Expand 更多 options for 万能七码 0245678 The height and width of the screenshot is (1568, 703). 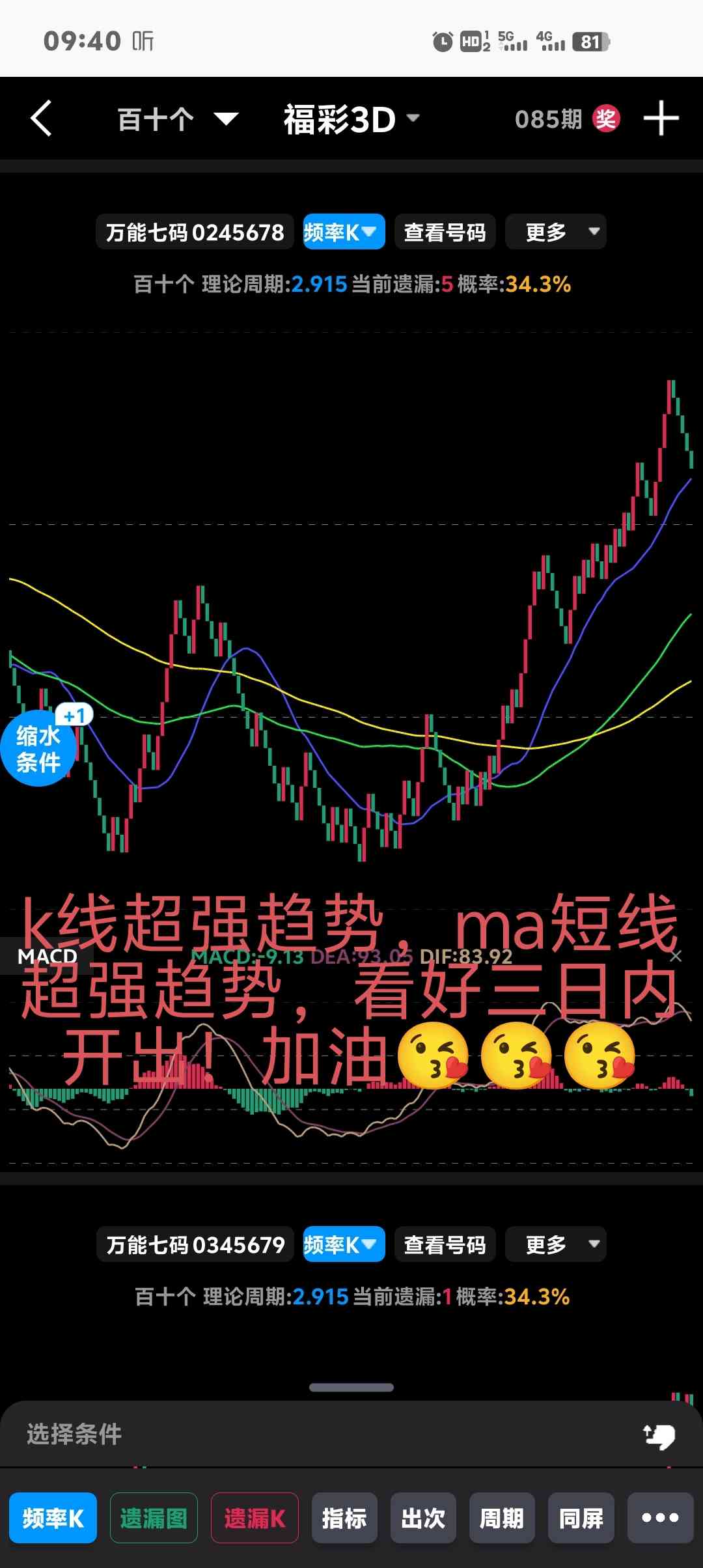(x=555, y=232)
